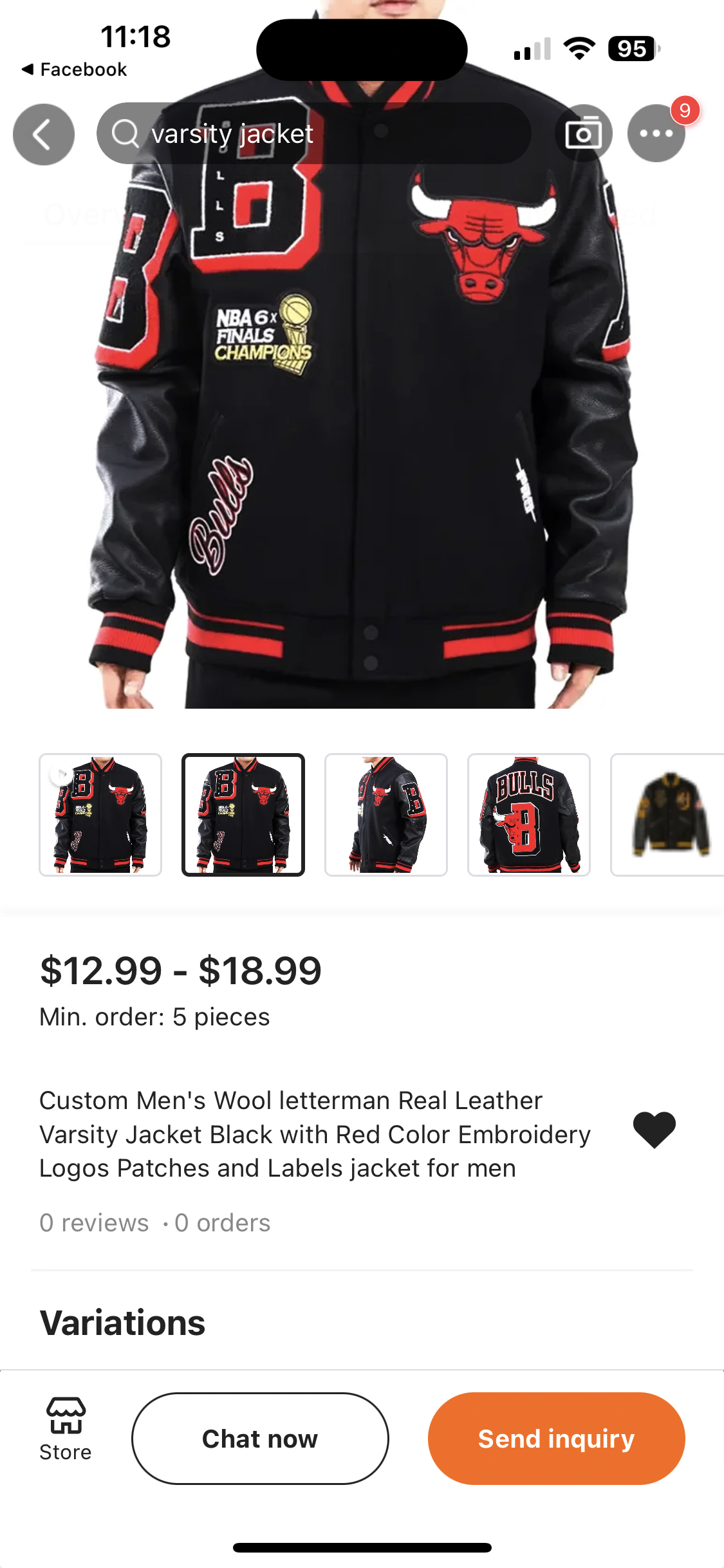View the back-view BULLS jacket thumbnail
The image size is (724, 1568).
click(529, 815)
